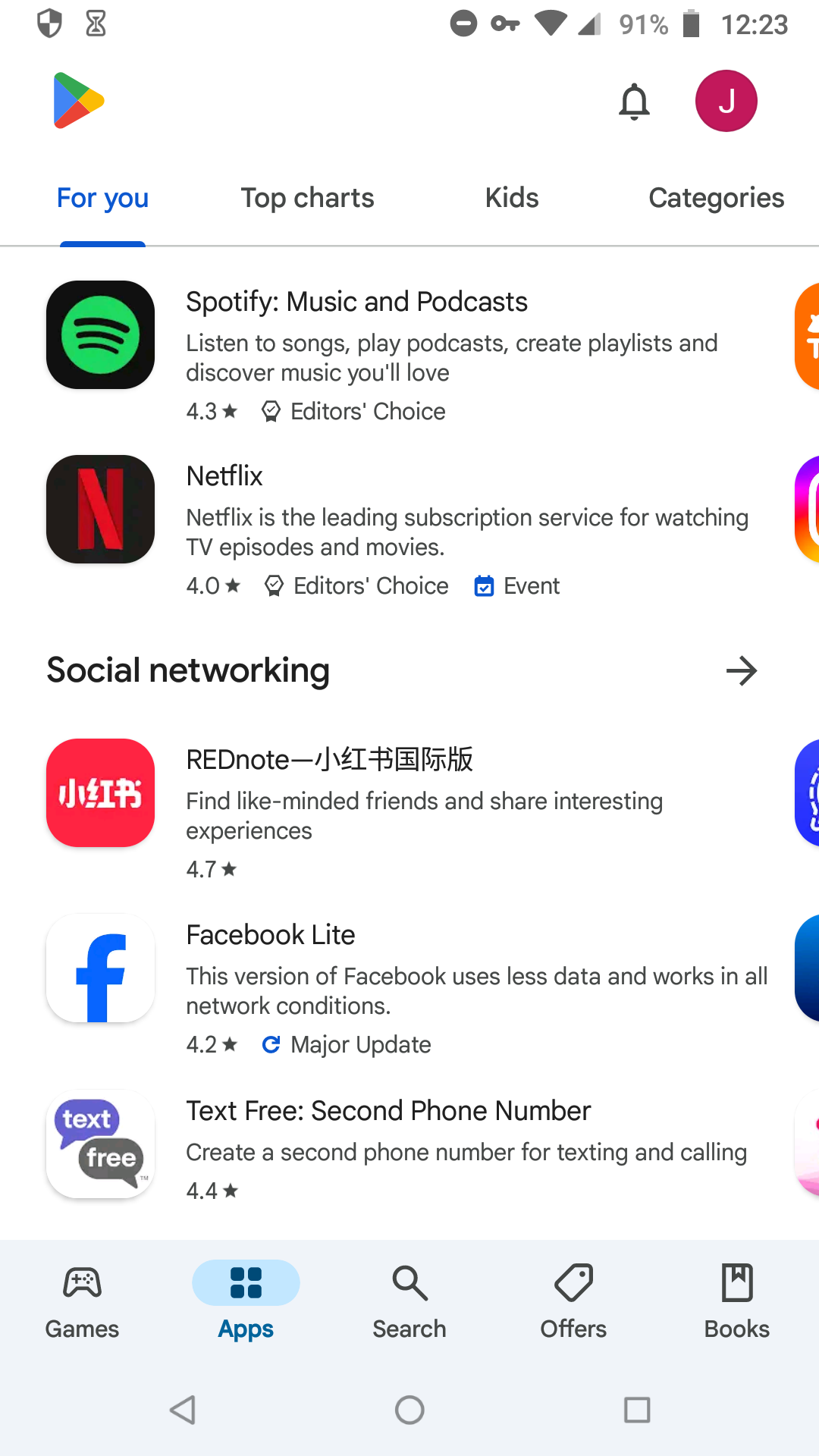Tap the system back button
Screen dimensions: 819x1456
pyautogui.click(x=183, y=1410)
